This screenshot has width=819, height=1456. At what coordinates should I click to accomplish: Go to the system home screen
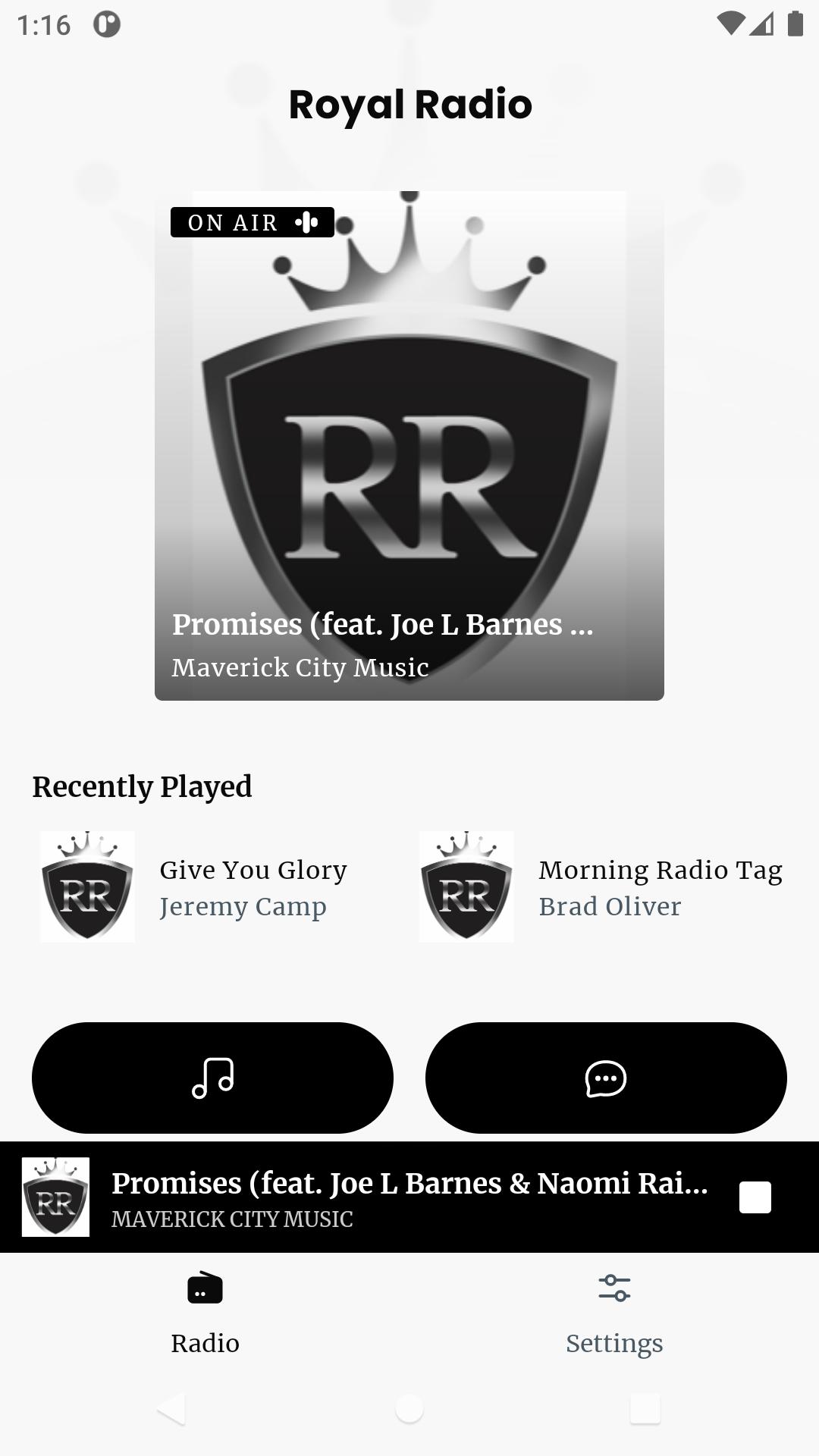click(409, 1409)
